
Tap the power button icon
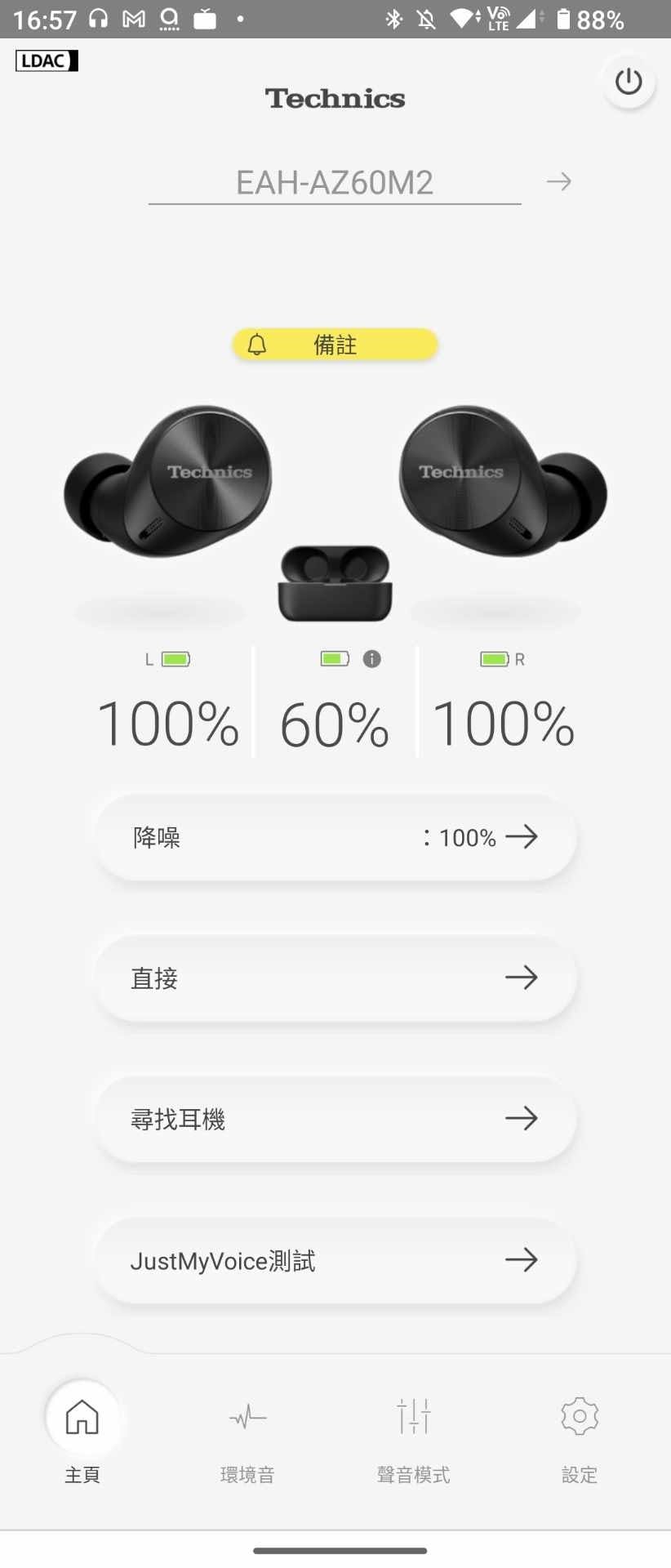click(x=629, y=82)
